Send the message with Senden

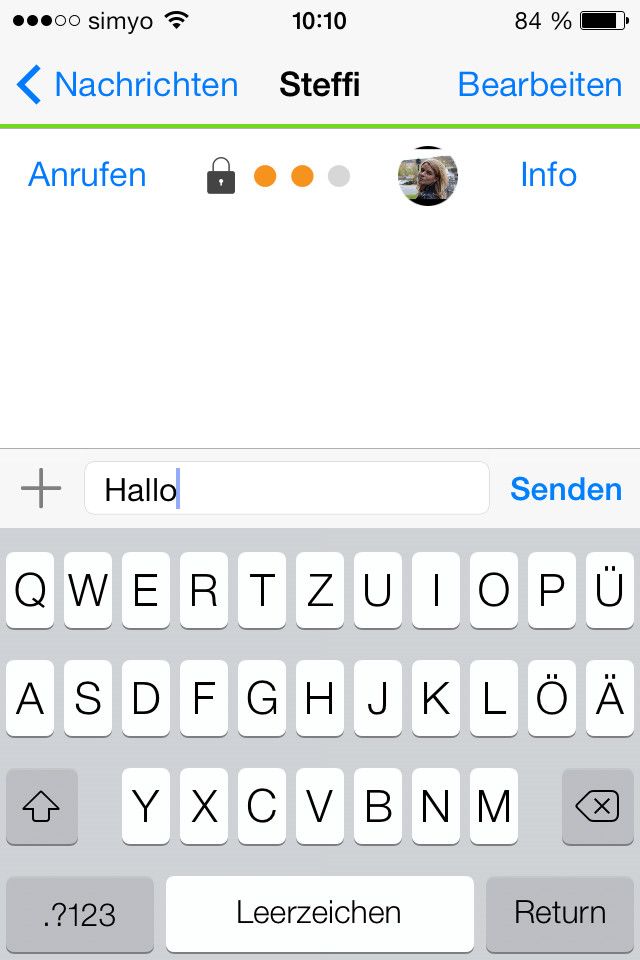click(x=566, y=489)
